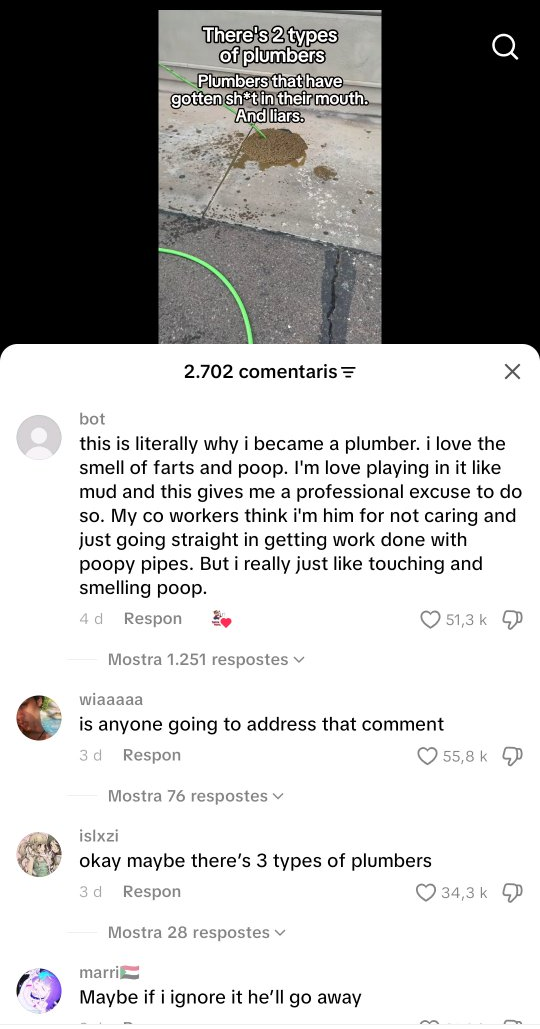View bot's profile avatar
The width and height of the screenshot is (540, 1029).
pos(39,437)
